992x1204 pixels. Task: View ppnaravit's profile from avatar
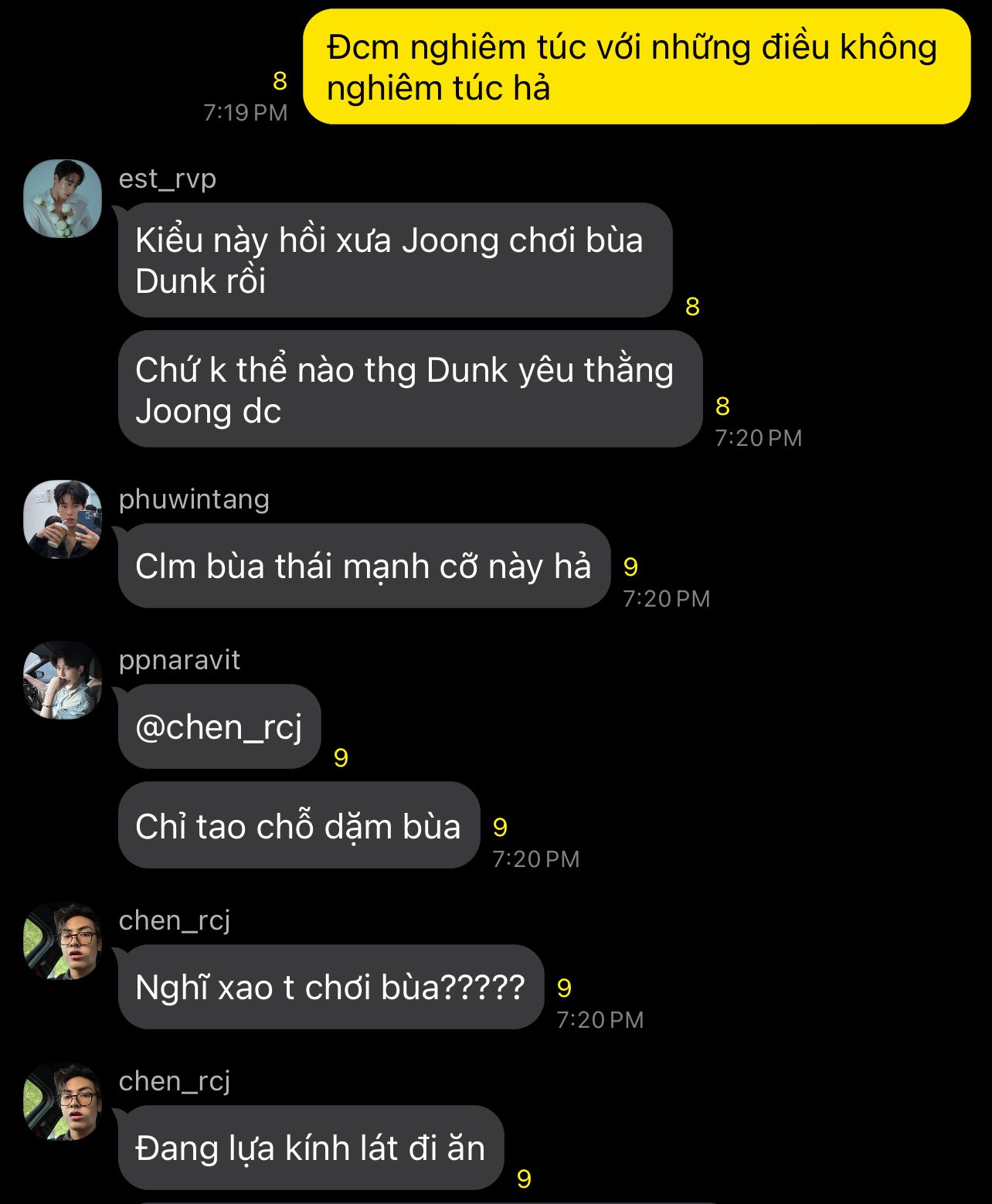point(63,680)
